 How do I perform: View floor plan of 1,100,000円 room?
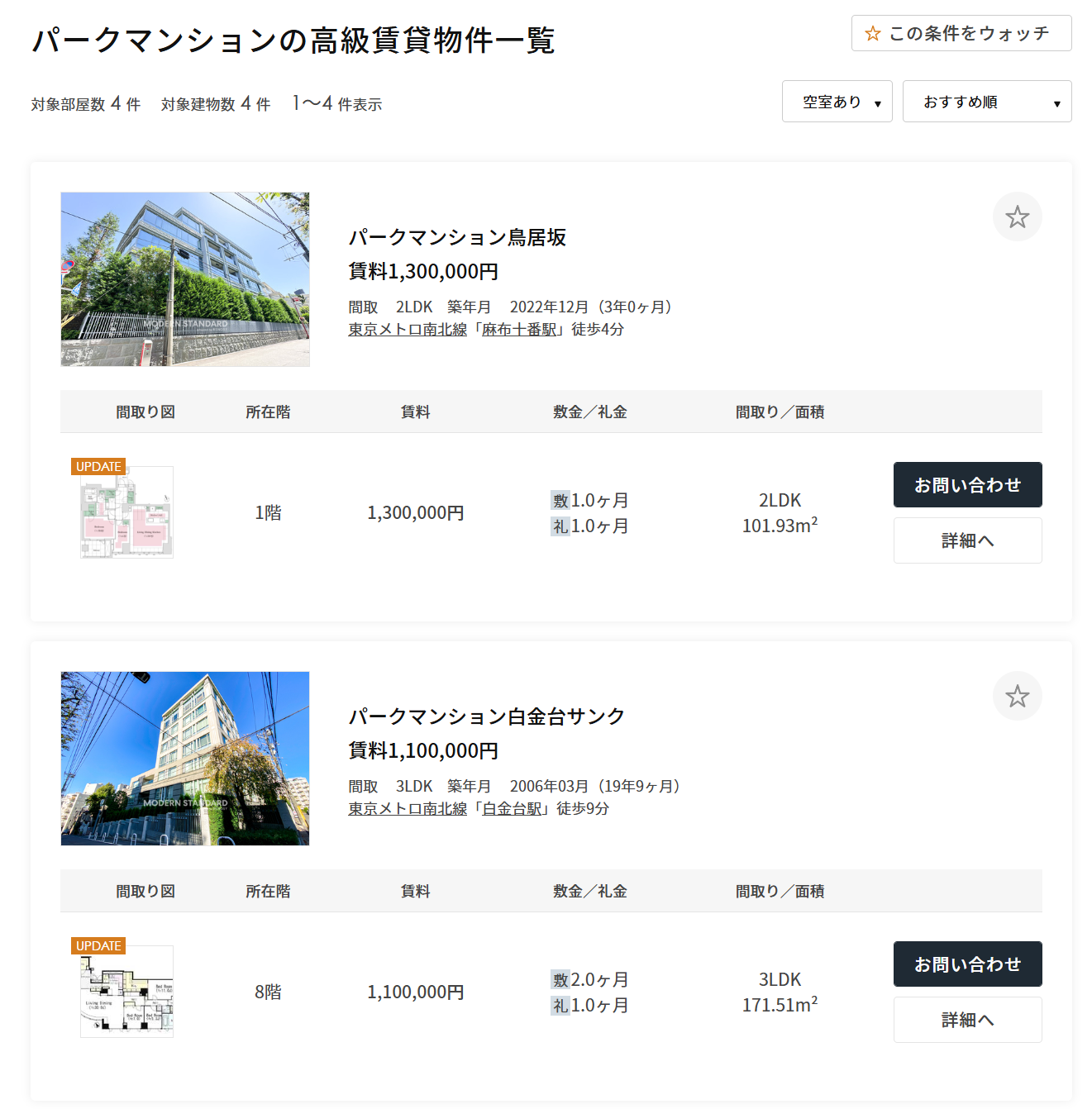(x=126, y=991)
